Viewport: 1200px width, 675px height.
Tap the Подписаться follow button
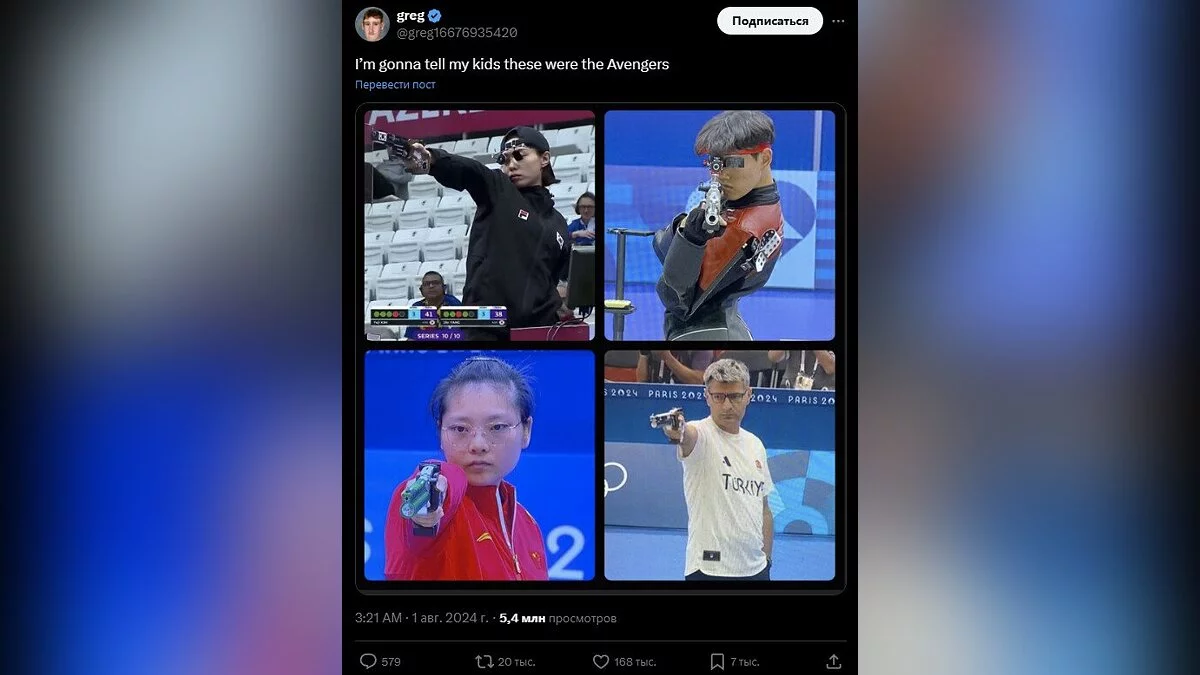[x=769, y=21]
